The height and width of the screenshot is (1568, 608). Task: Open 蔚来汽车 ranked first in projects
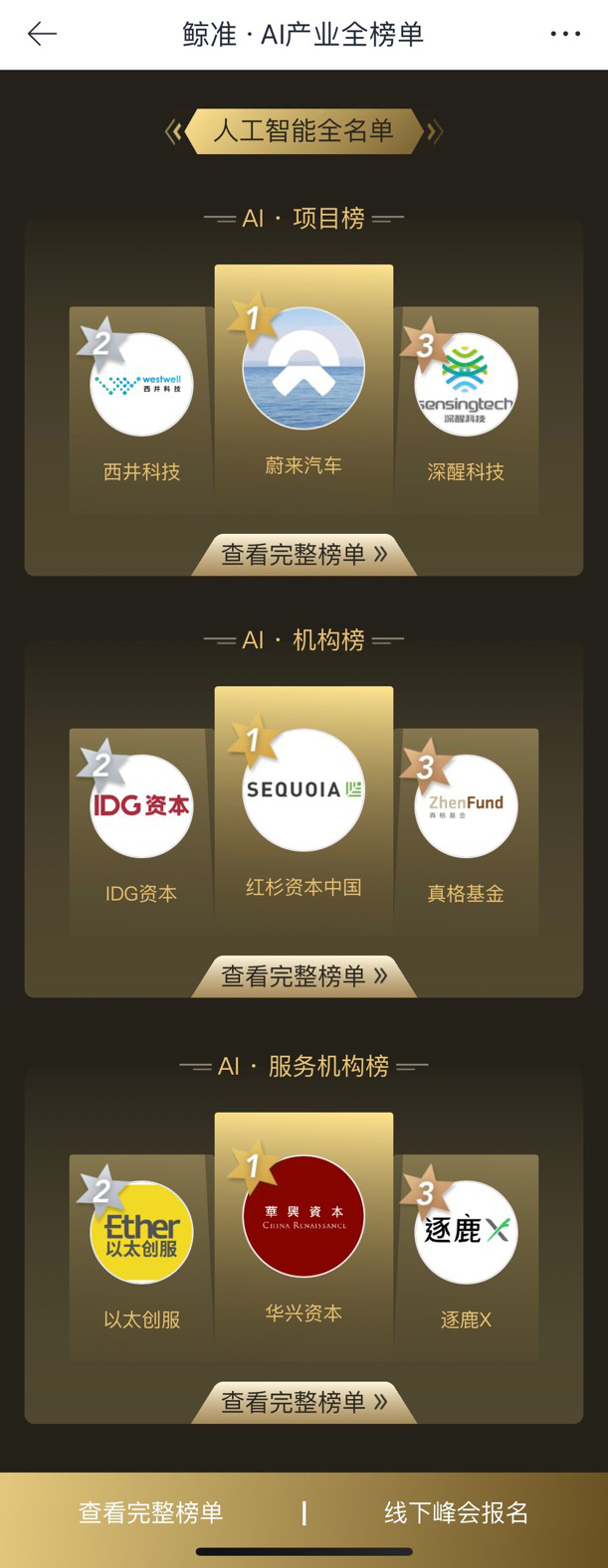coord(304,369)
